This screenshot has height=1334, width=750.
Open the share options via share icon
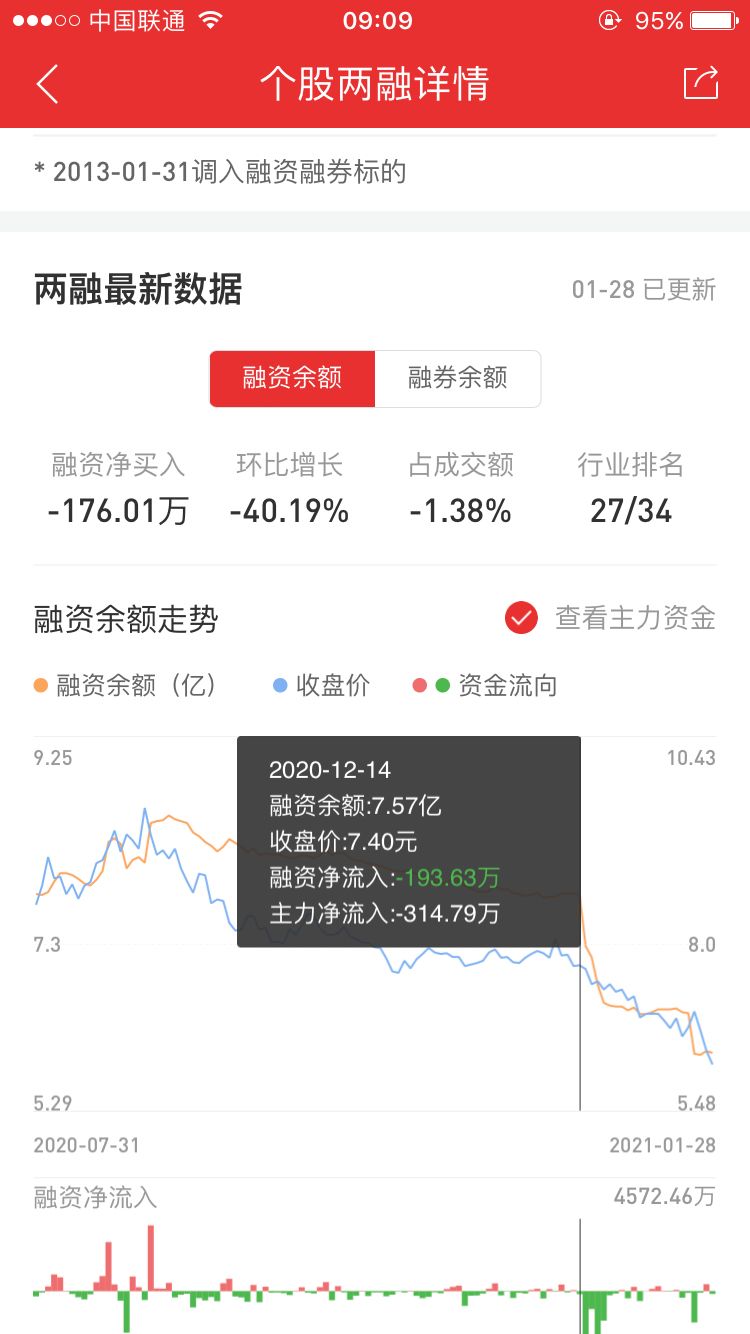702,84
